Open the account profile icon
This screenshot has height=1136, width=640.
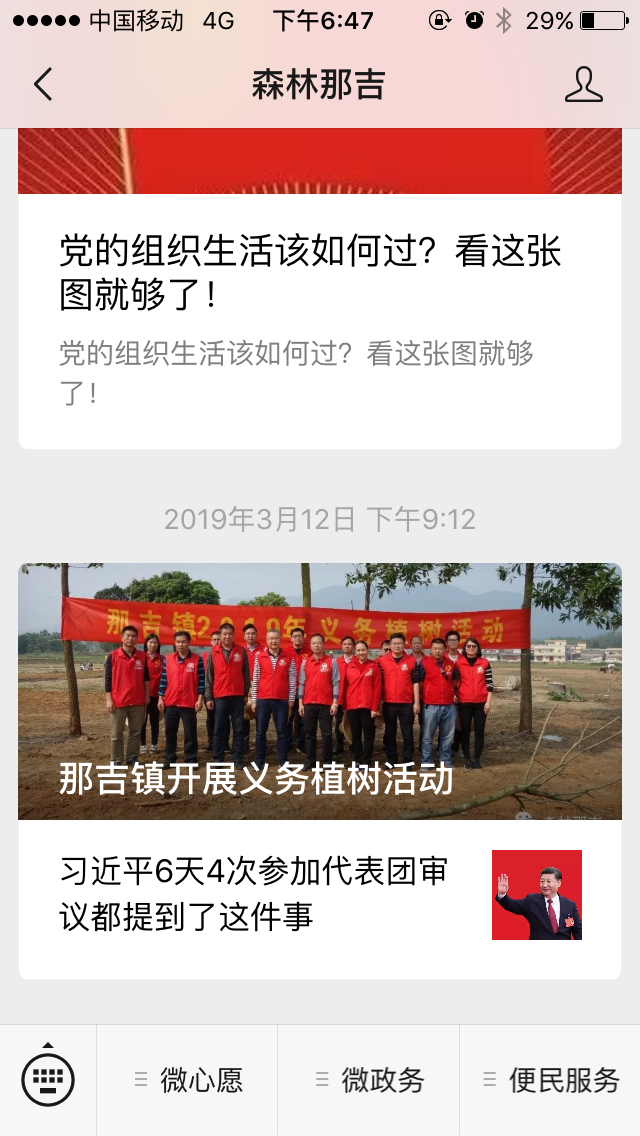tap(583, 85)
